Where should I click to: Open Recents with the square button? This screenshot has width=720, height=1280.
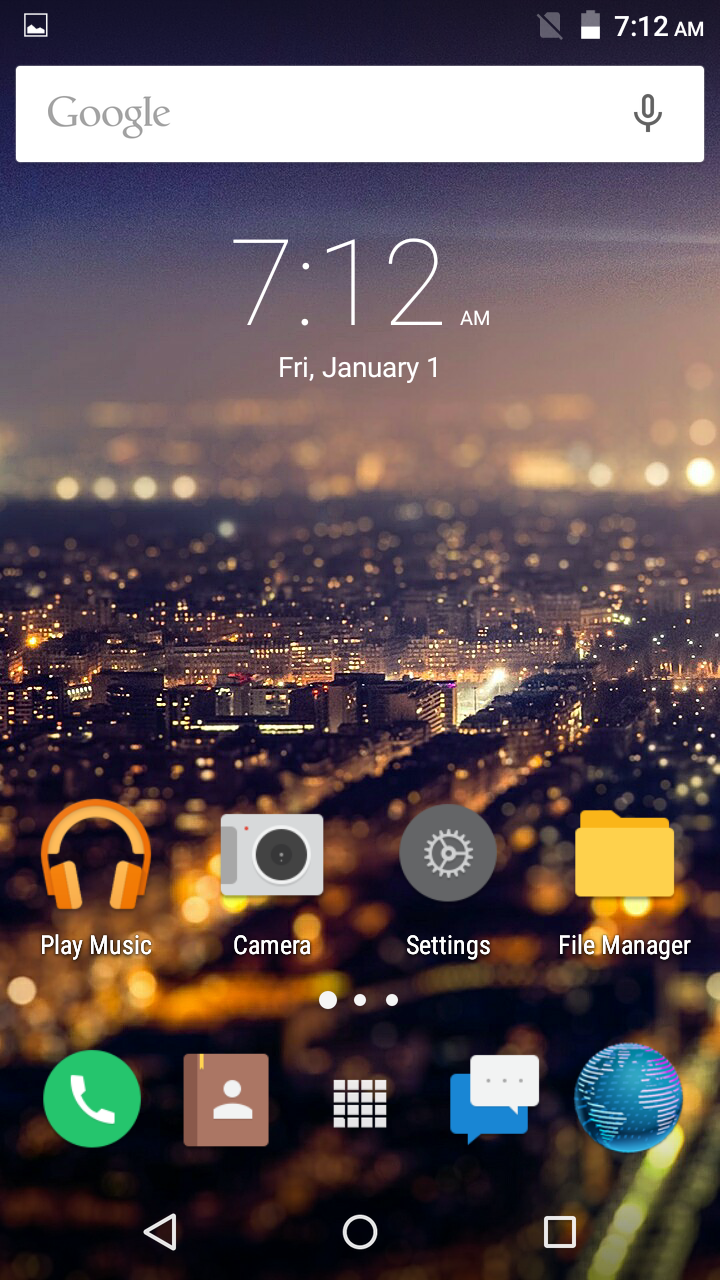point(560,1232)
